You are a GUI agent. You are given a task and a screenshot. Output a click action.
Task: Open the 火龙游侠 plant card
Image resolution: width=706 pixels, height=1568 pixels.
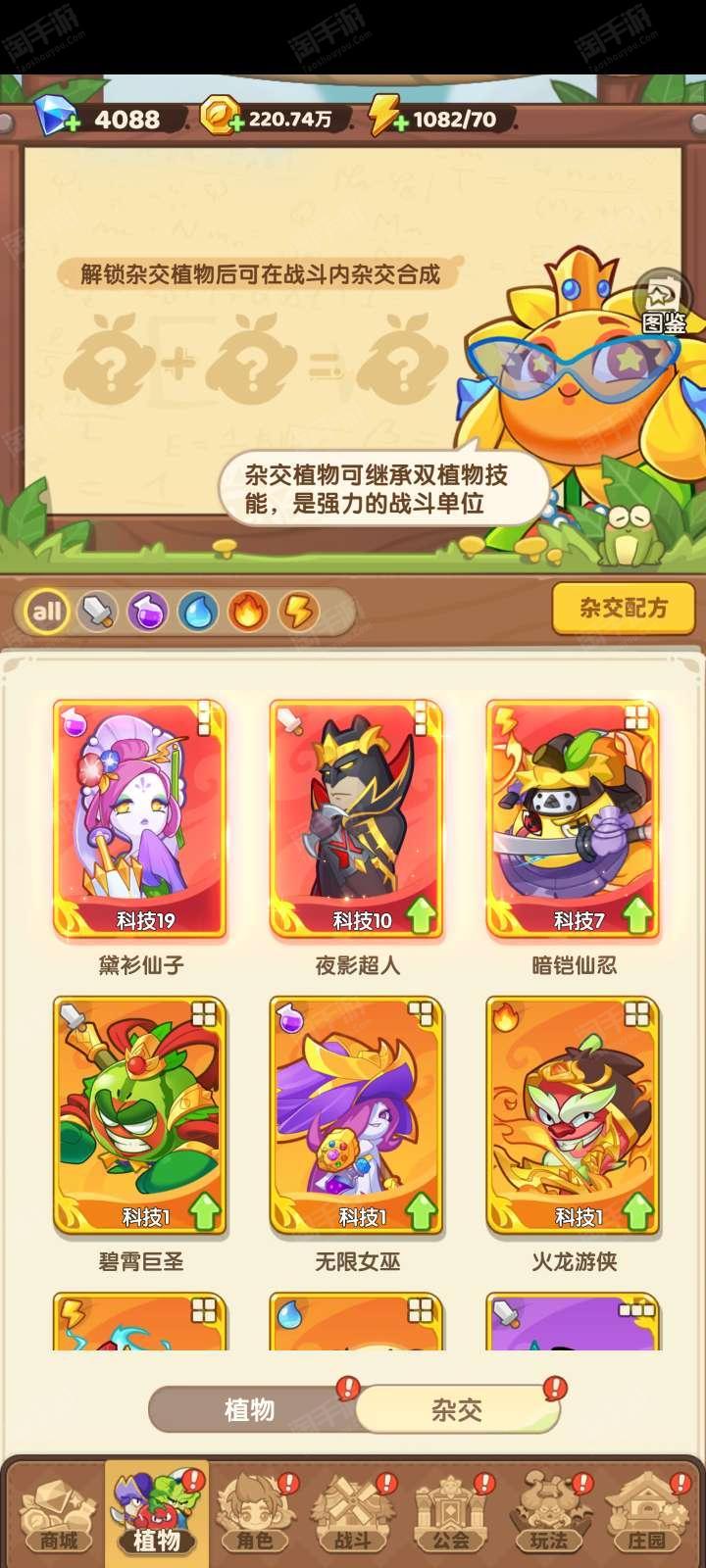coord(574,1116)
